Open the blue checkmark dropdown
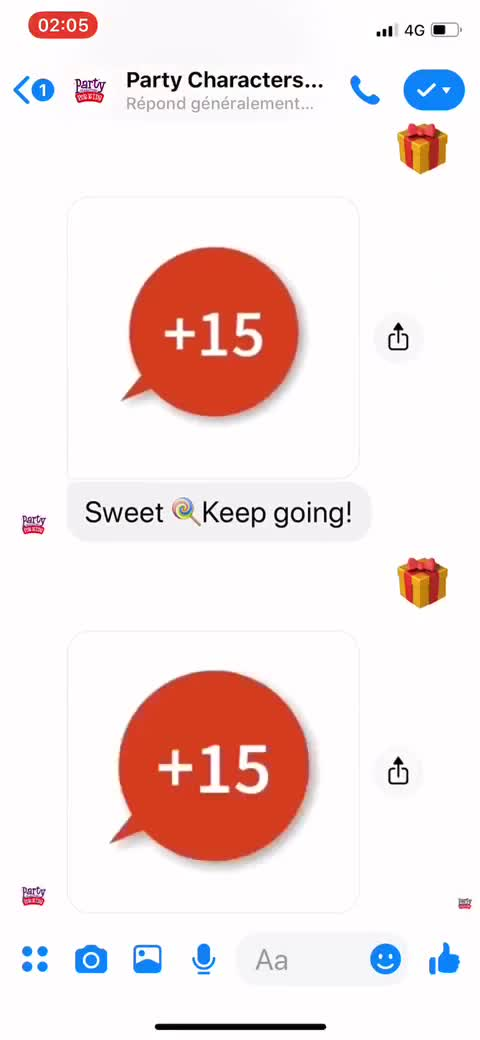 pos(434,90)
